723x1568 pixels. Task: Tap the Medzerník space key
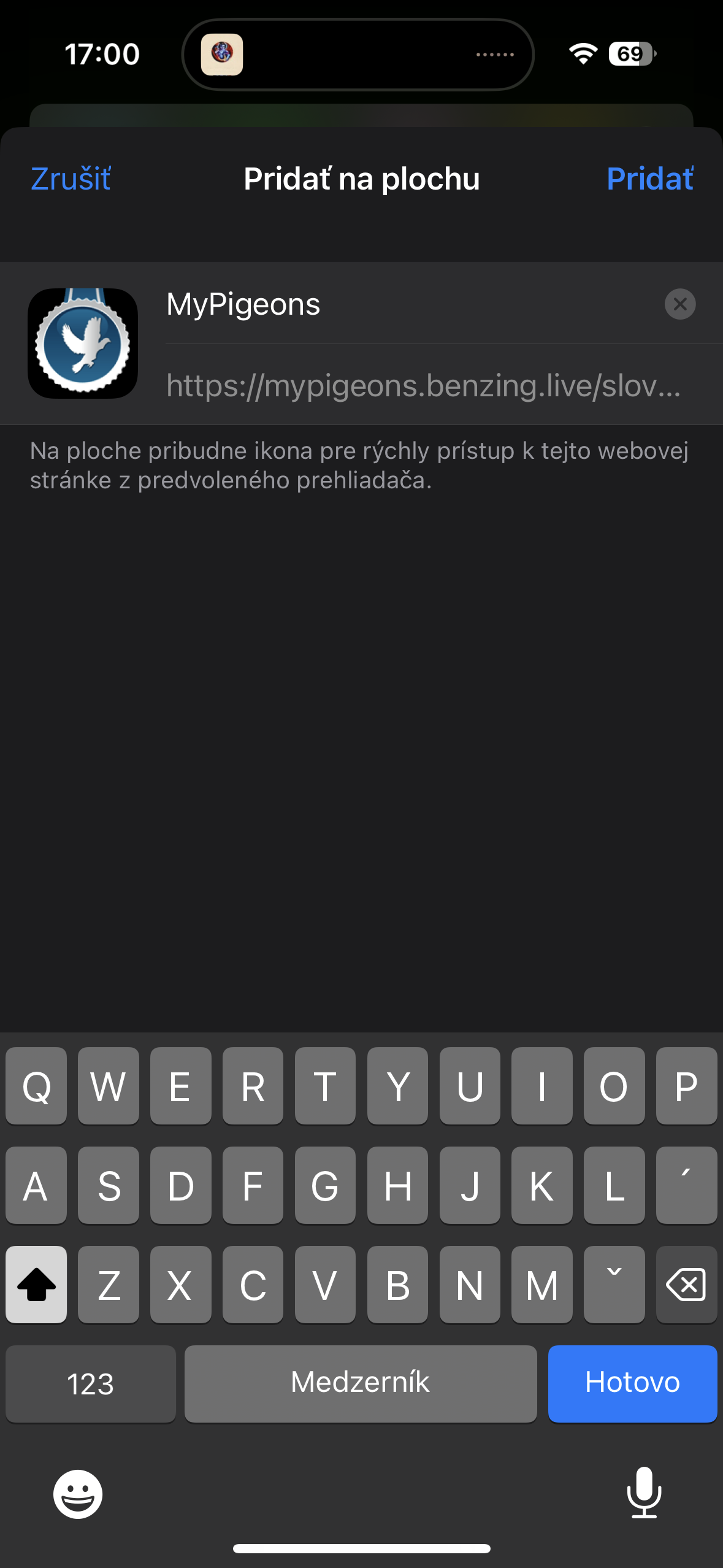(x=361, y=1383)
